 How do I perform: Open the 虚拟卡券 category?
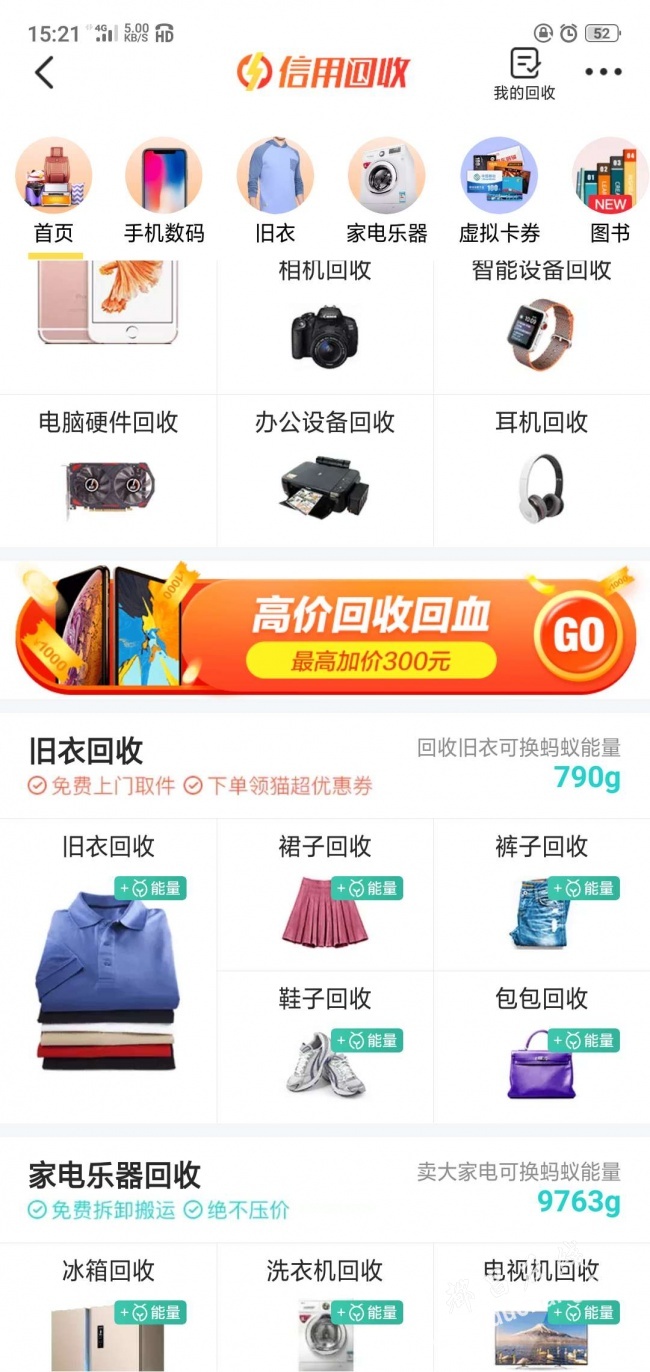pos(499,192)
